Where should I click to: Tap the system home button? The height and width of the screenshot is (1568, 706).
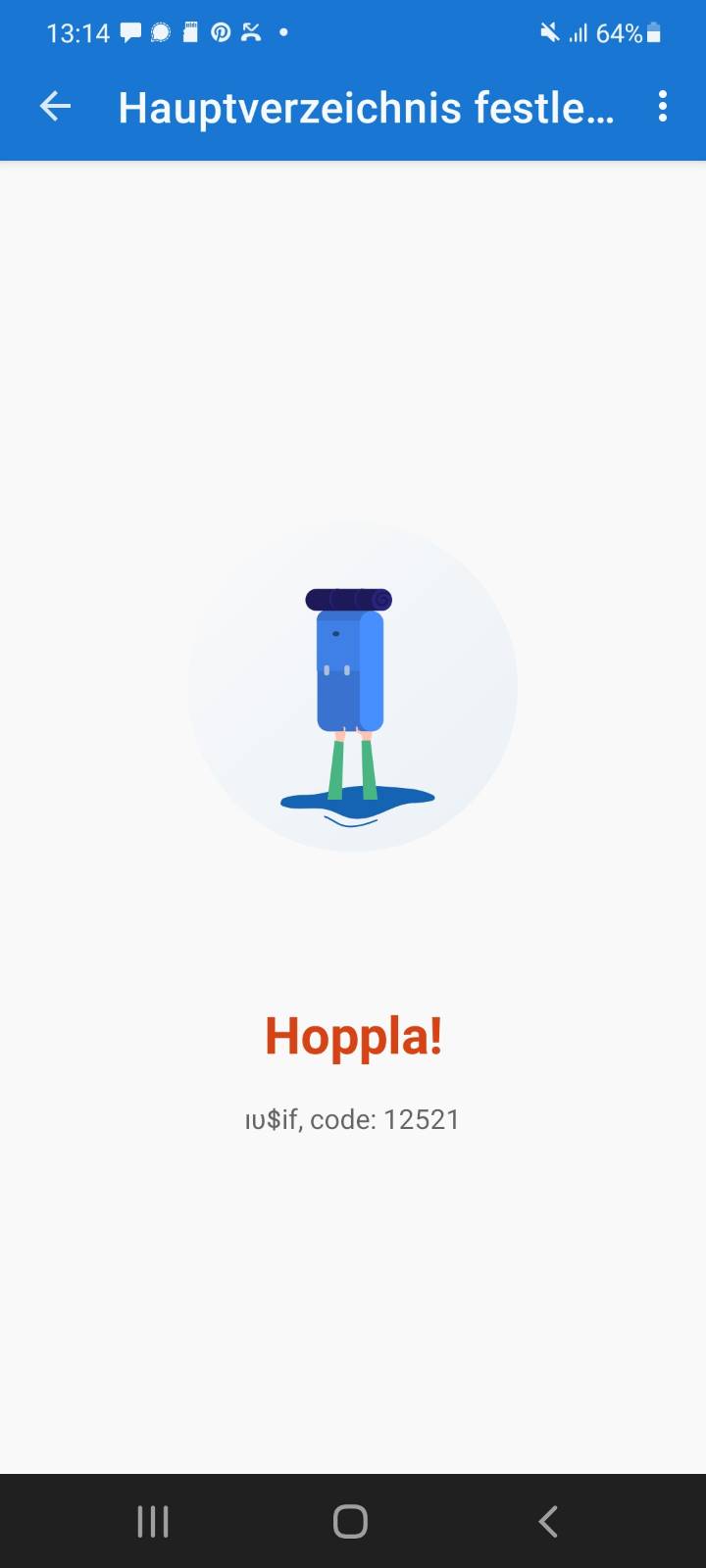coord(351,1521)
